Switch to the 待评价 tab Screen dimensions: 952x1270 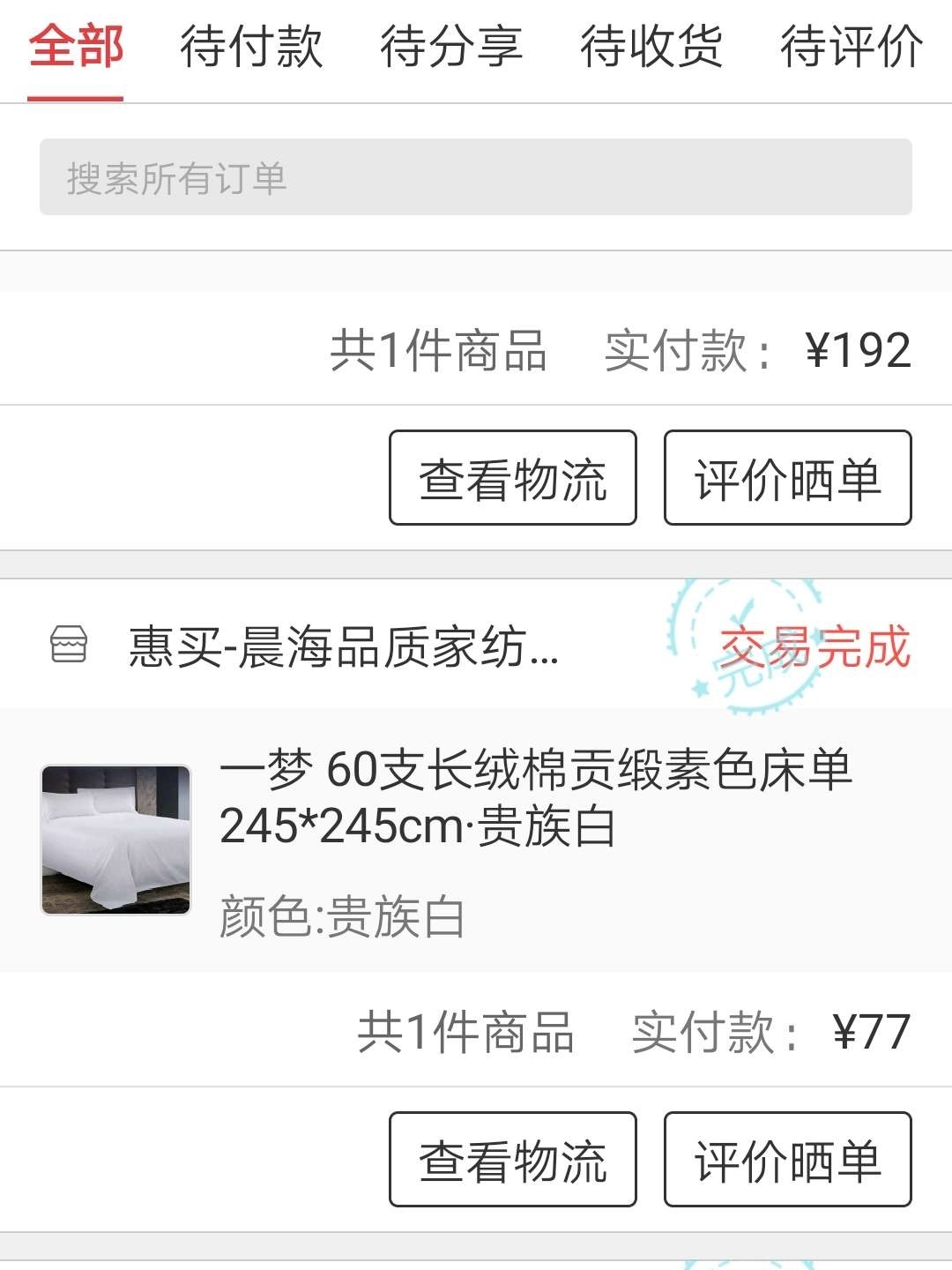coord(852,48)
